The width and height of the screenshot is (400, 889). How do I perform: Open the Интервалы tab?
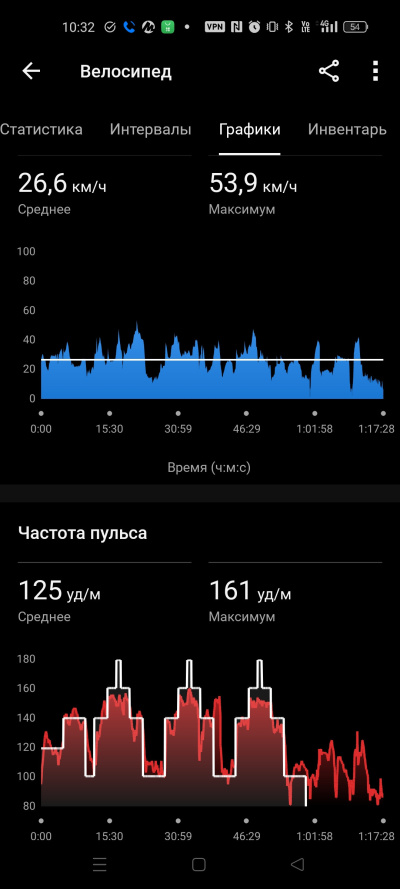click(x=150, y=129)
